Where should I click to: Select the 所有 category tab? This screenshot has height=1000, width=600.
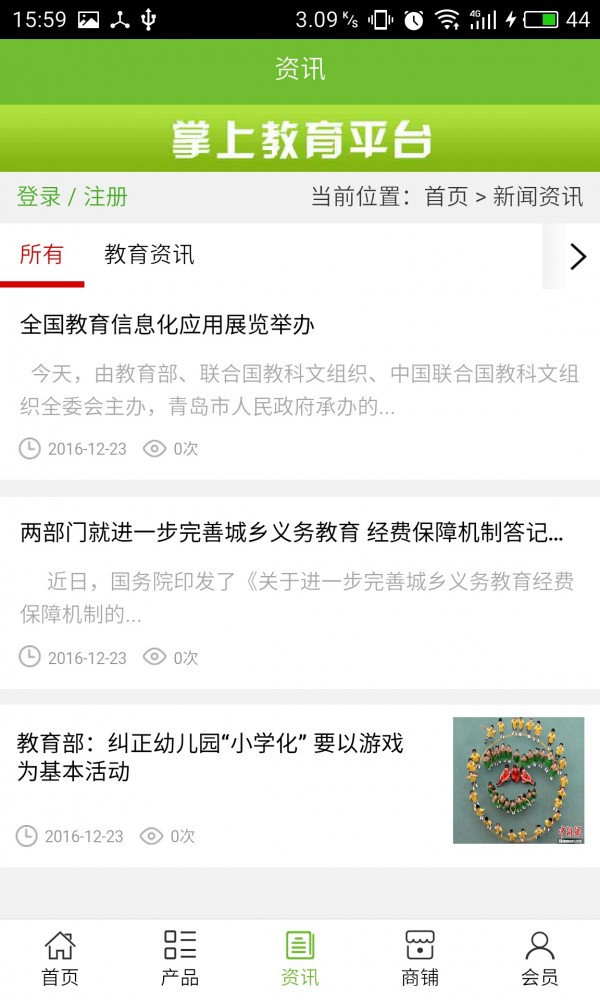[41, 254]
